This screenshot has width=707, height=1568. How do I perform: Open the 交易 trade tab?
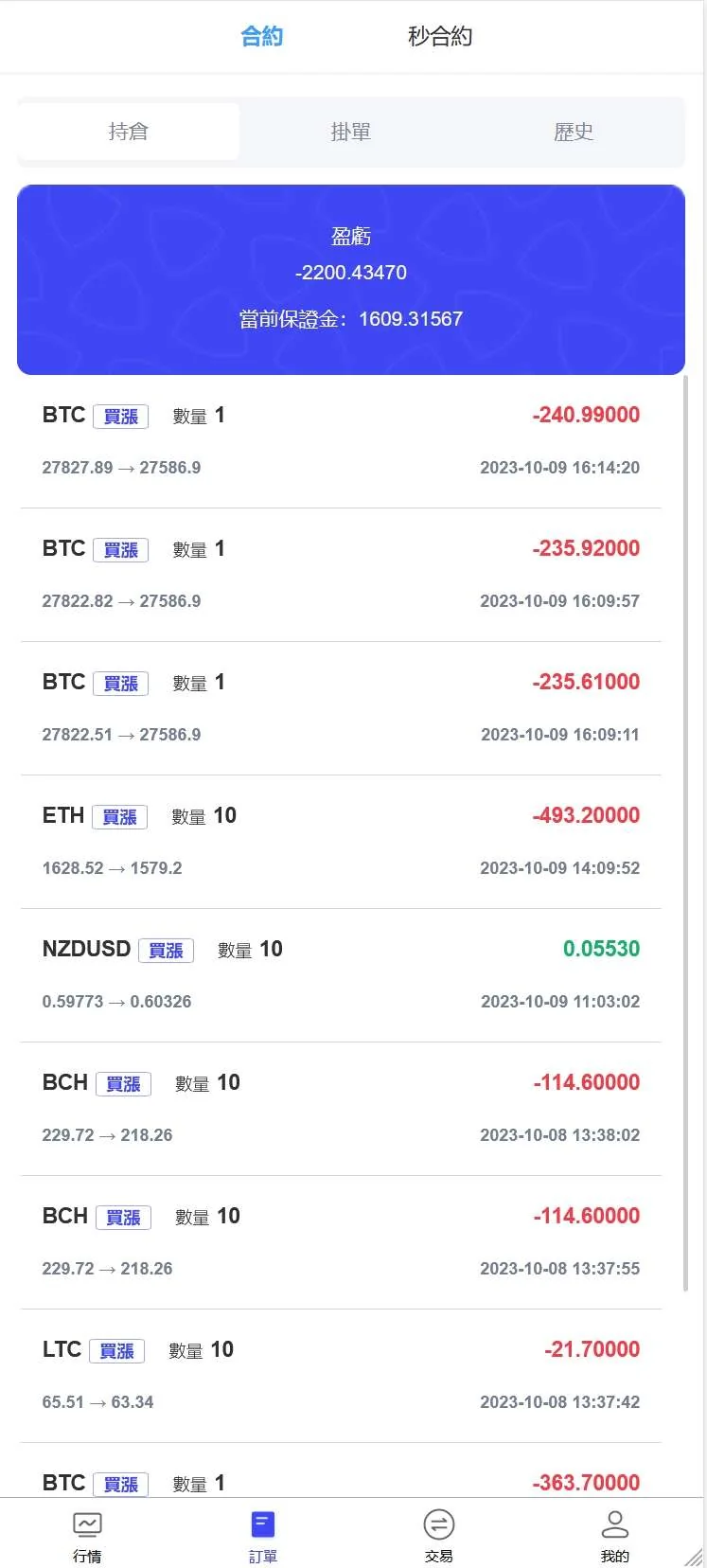tap(438, 1536)
